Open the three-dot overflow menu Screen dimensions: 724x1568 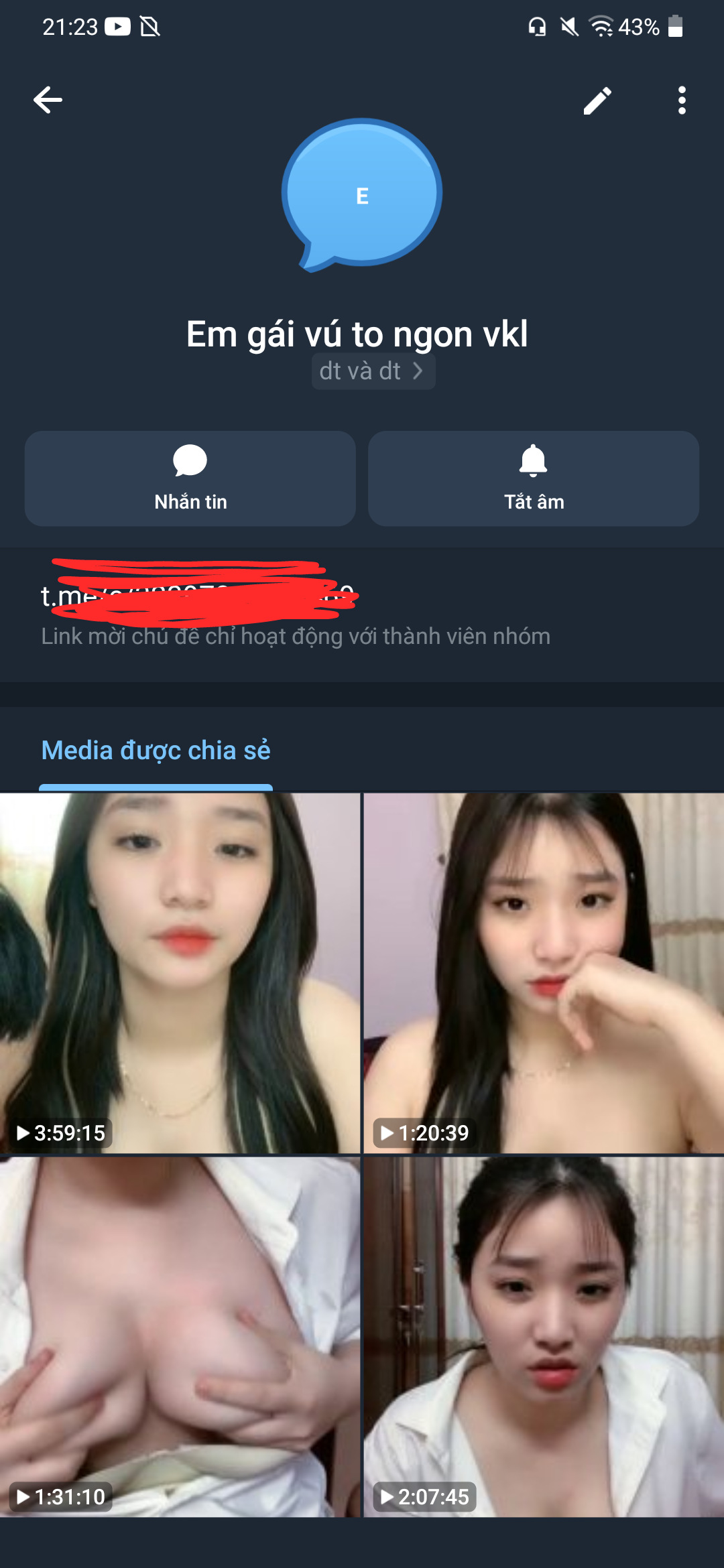[682, 101]
